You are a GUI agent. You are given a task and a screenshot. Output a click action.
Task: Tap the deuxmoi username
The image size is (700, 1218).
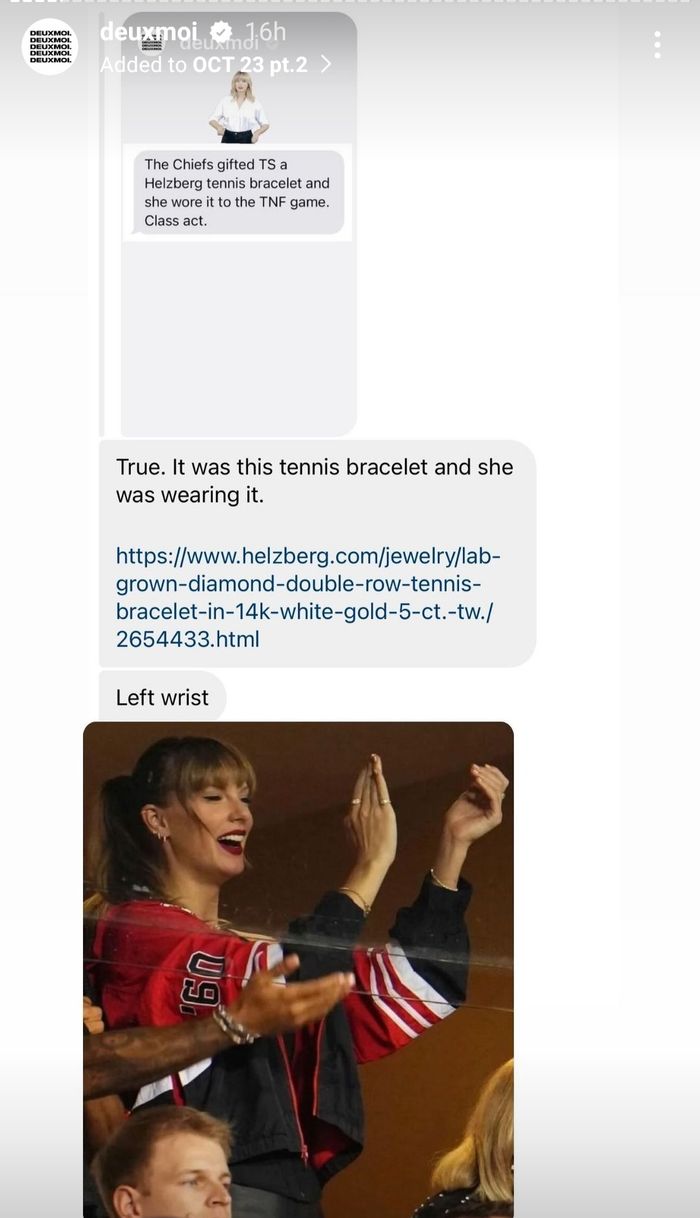[x=149, y=33]
